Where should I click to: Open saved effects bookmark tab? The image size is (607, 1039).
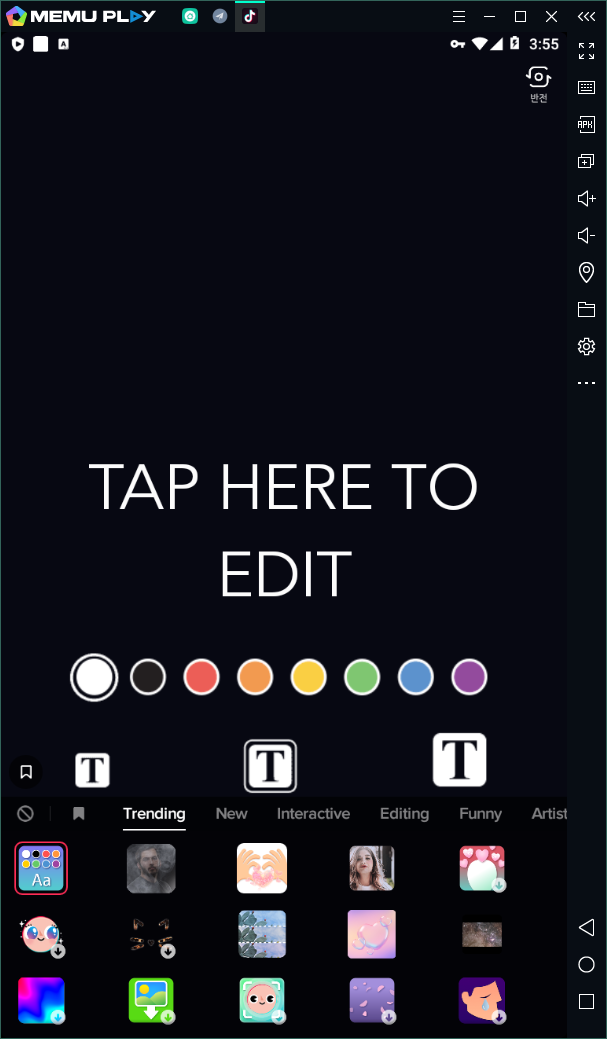(x=79, y=814)
